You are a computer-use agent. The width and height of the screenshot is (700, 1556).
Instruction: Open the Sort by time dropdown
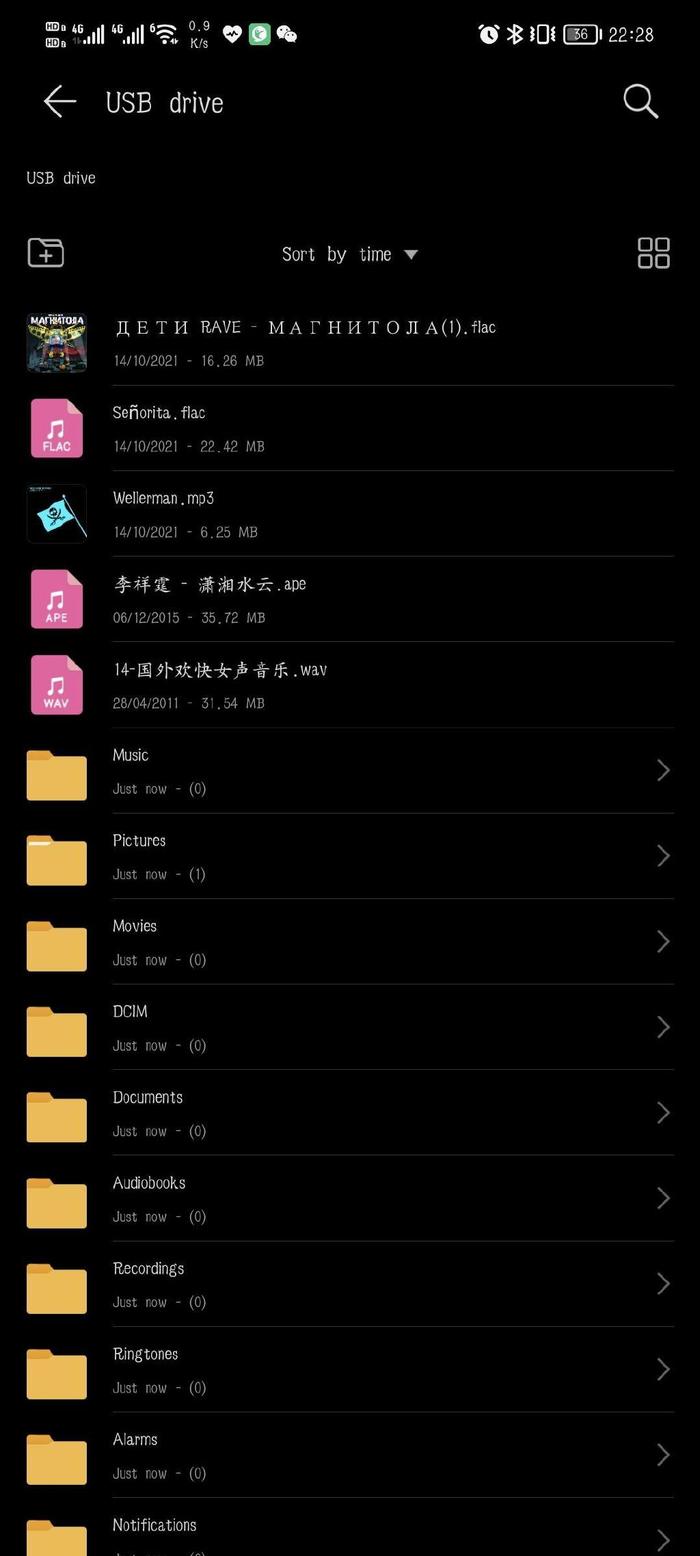coord(349,254)
